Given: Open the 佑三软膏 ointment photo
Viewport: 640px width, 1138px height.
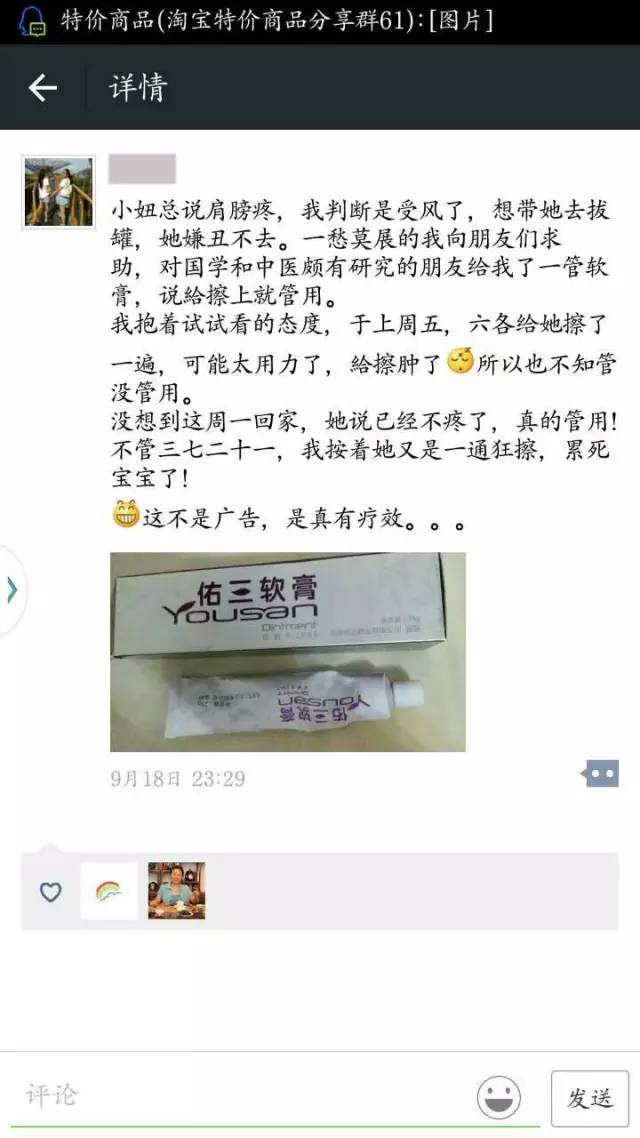Looking at the screenshot, I should coord(287,651).
